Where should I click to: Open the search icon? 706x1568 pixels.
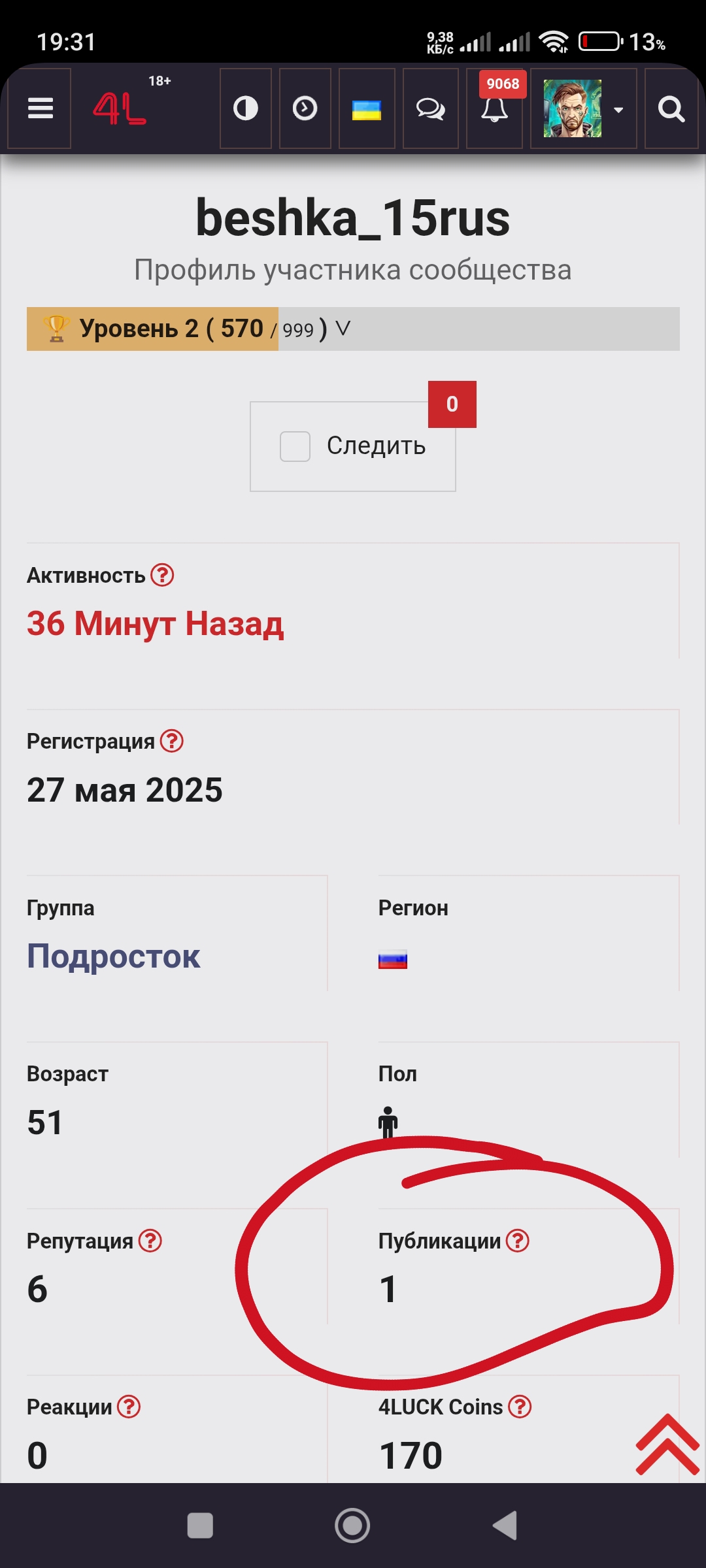click(x=671, y=108)
